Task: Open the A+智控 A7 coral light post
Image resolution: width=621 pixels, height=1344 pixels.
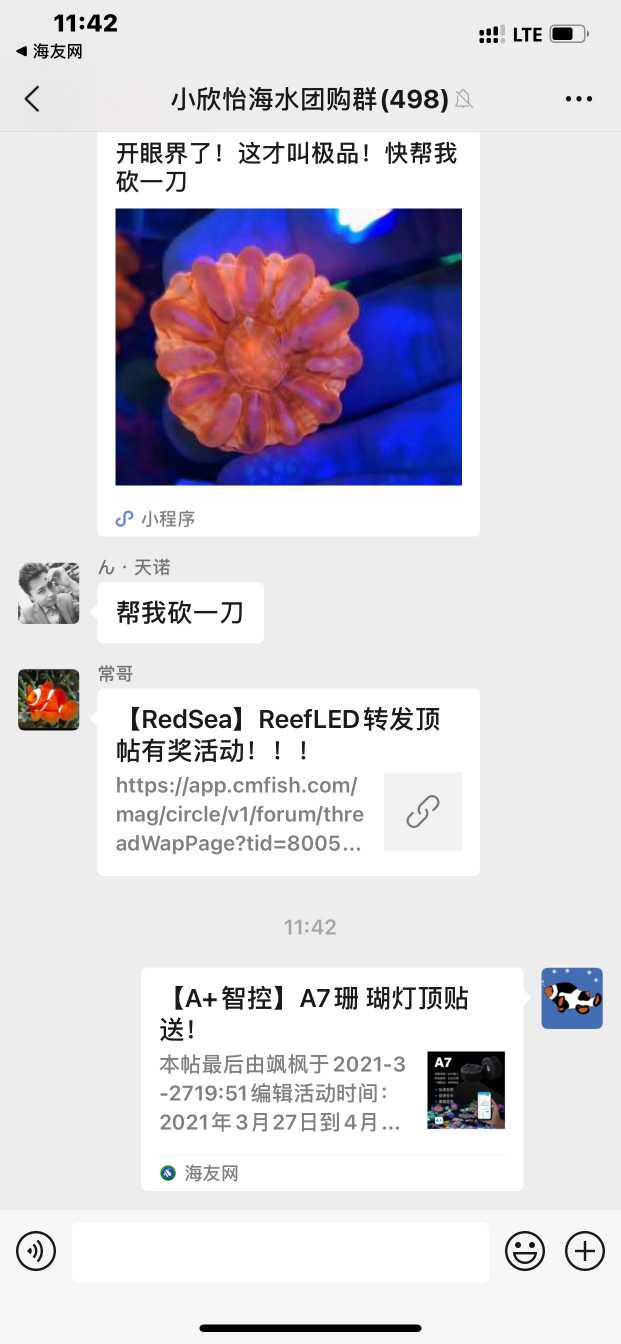Action: point(332,1078)
